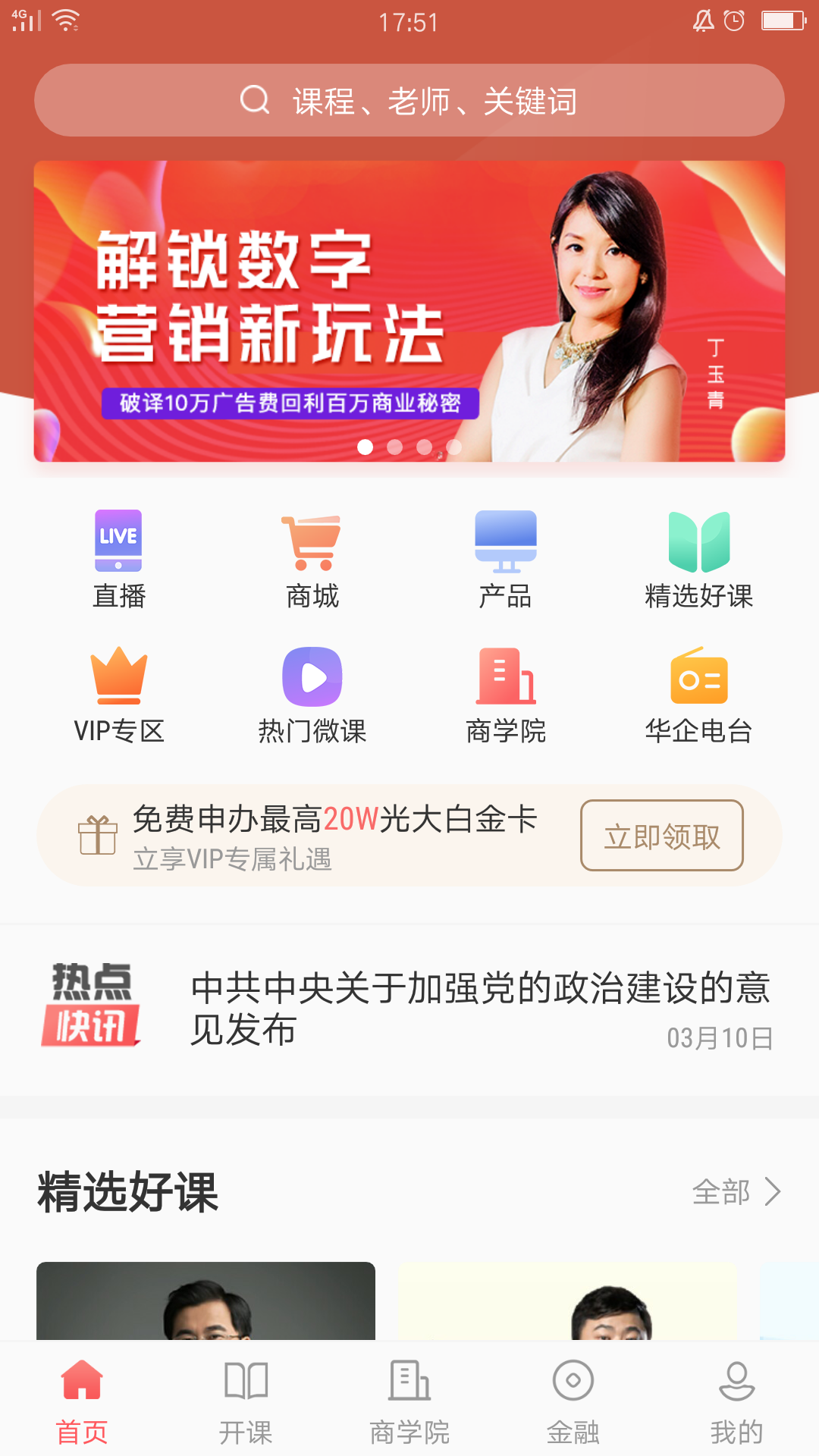The height and width of the screenshot is (1456, 819).
Task: Open the 解锁数字营销新玩法 banner
Action: click(409, 311)
